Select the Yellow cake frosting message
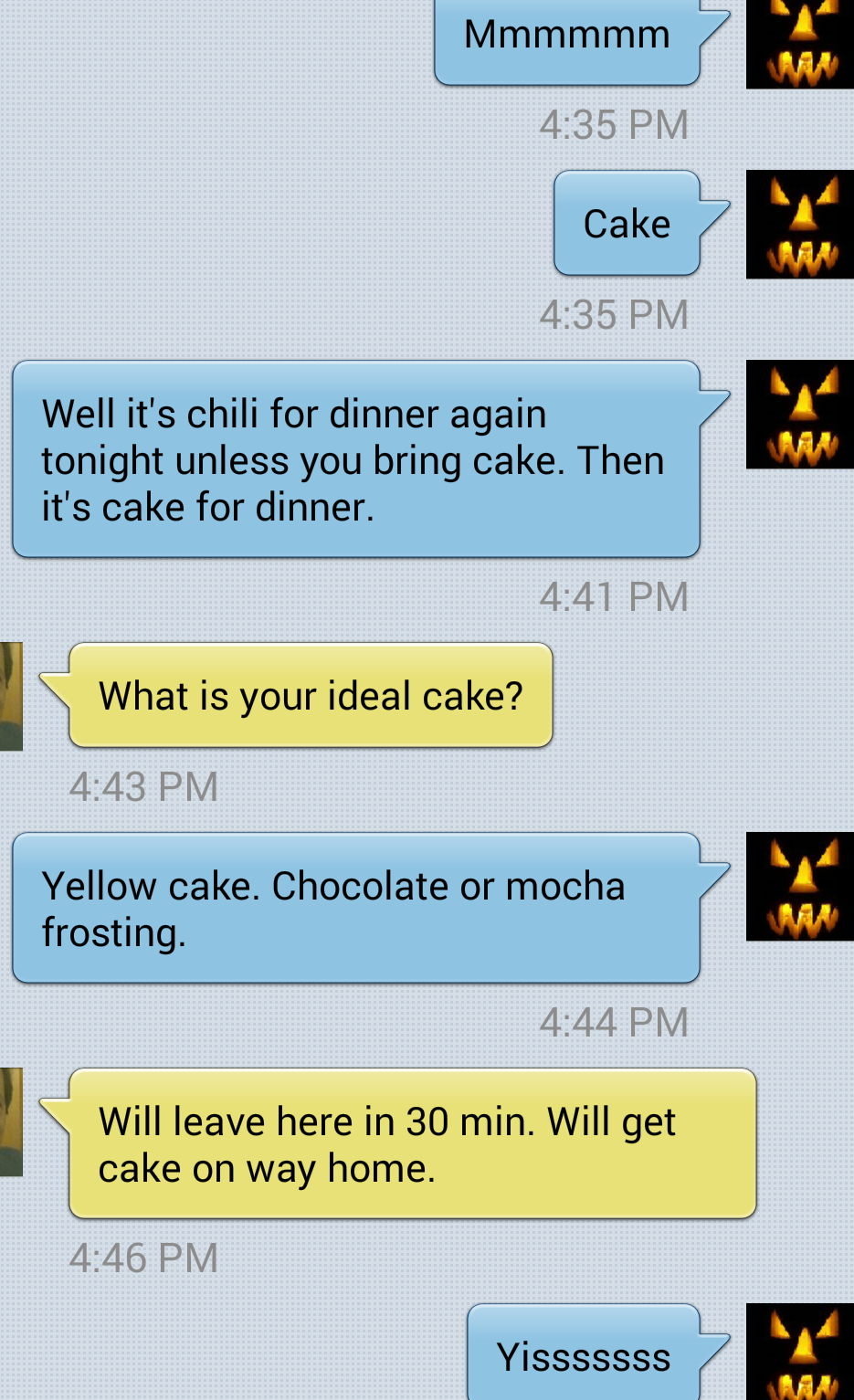Screen dimensions: 854x1400 pyautogui.click(x=355, y=908)
